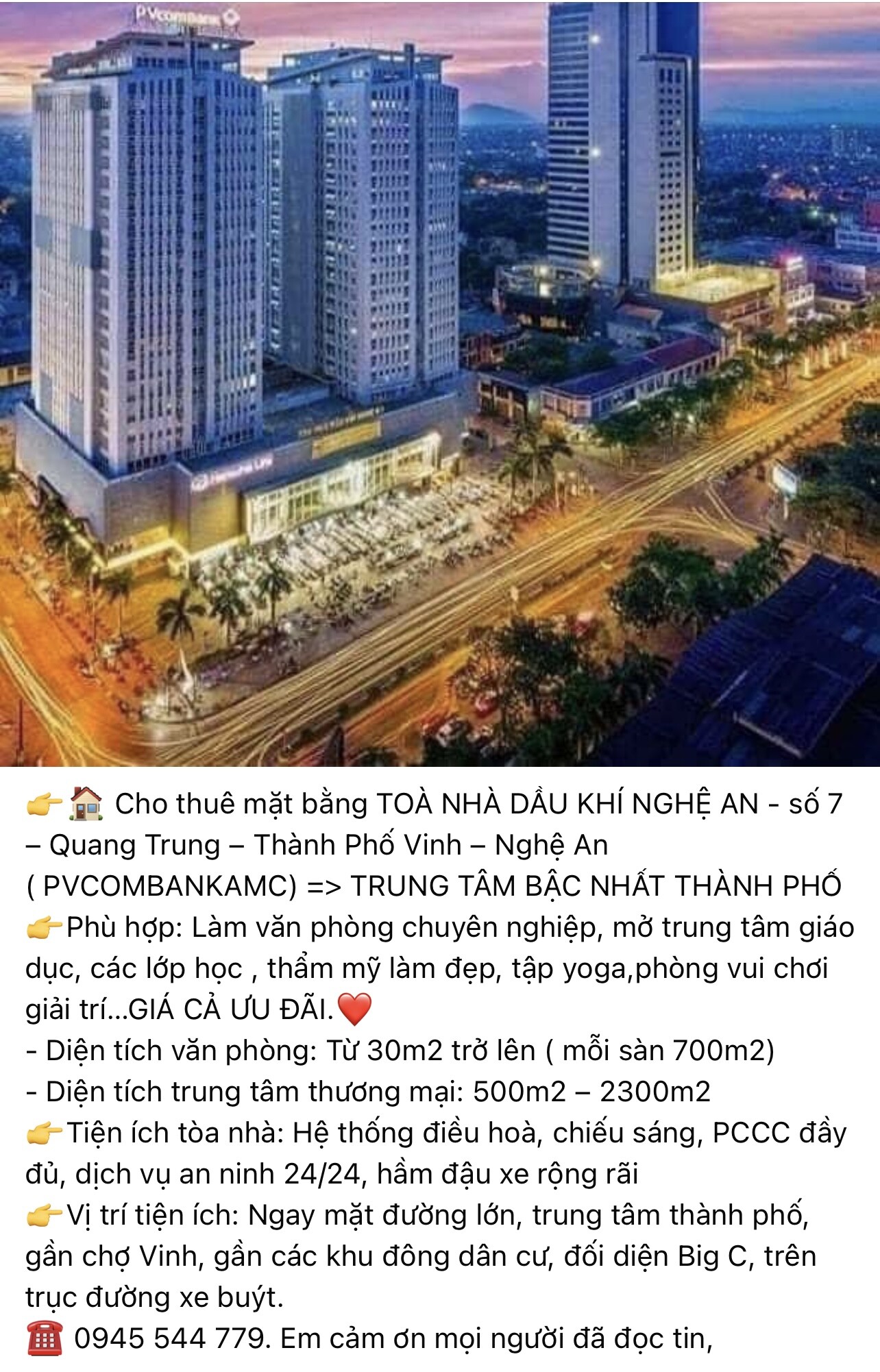Open the Nghệ An building photo full screen

440,384
